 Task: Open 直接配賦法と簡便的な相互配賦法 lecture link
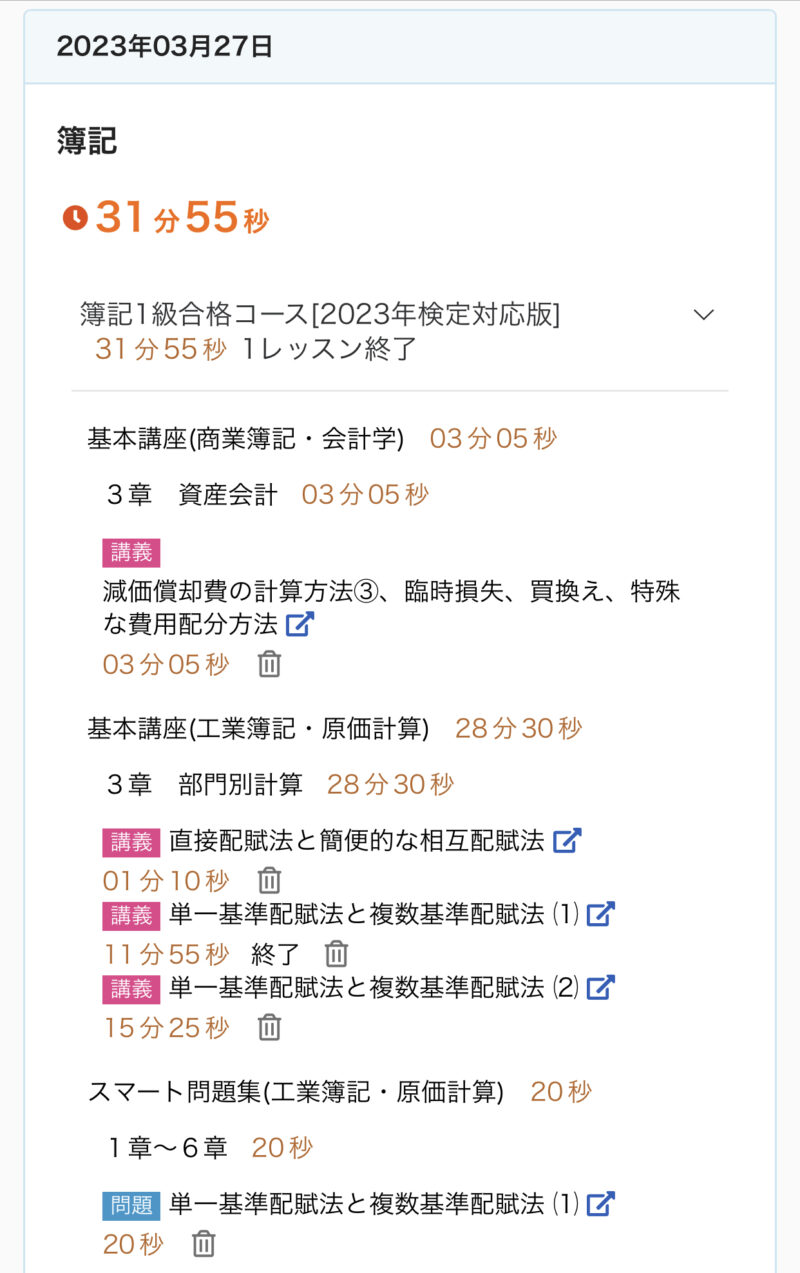tap(567, 841)
